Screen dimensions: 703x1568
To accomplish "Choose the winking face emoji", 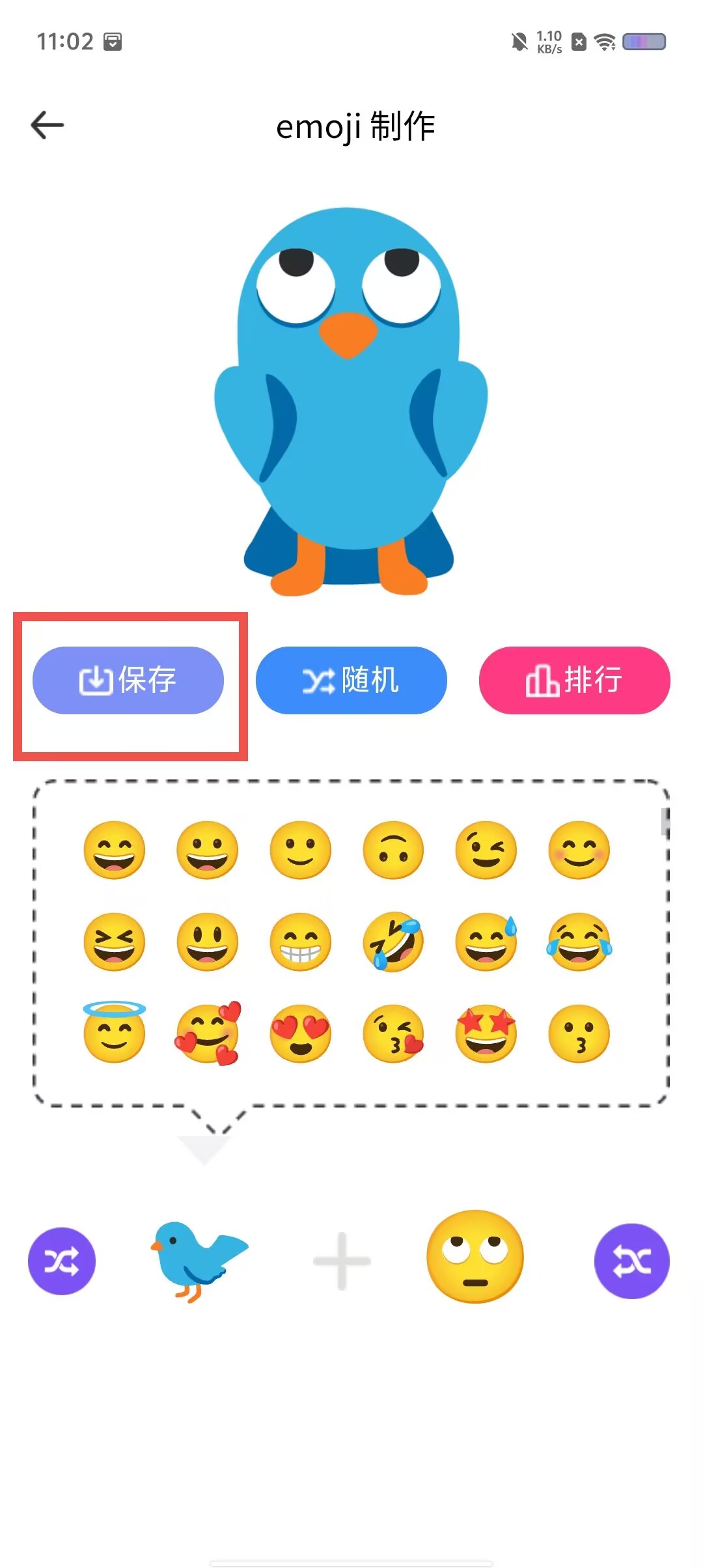I will [486, 850].
